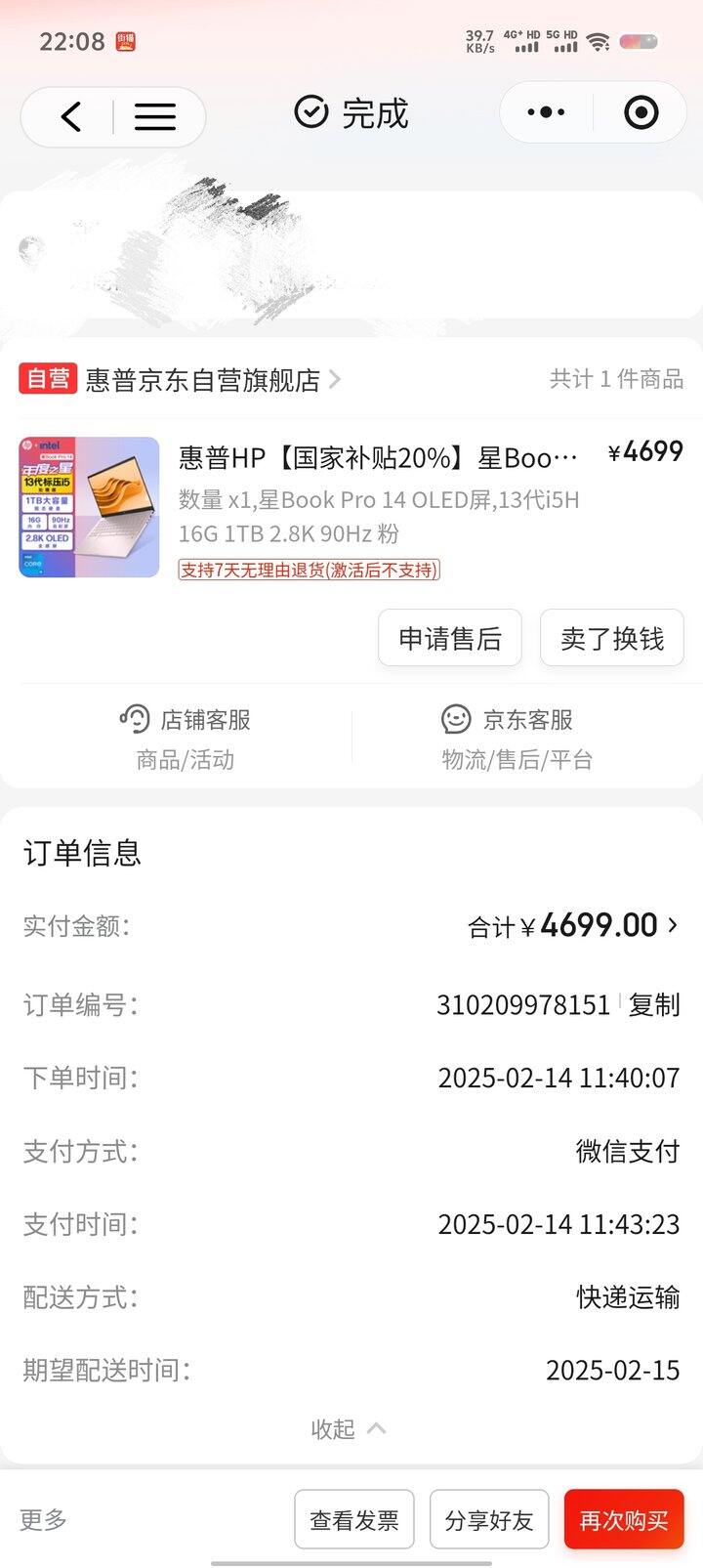Open the three-dot more options menu
The width and height of the screenshot is (703, 1568).
pos(544,111)
